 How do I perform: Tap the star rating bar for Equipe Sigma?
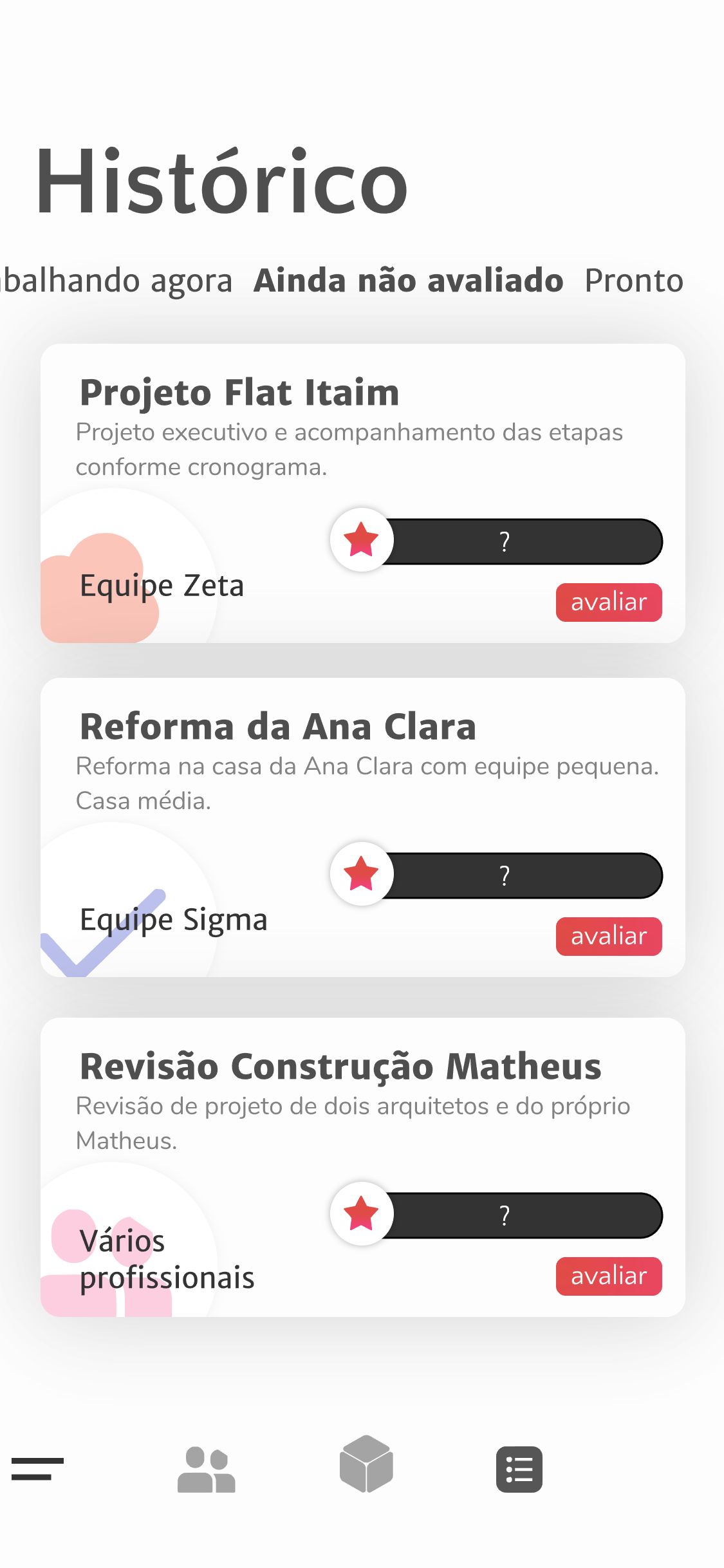tap(496, 875)
